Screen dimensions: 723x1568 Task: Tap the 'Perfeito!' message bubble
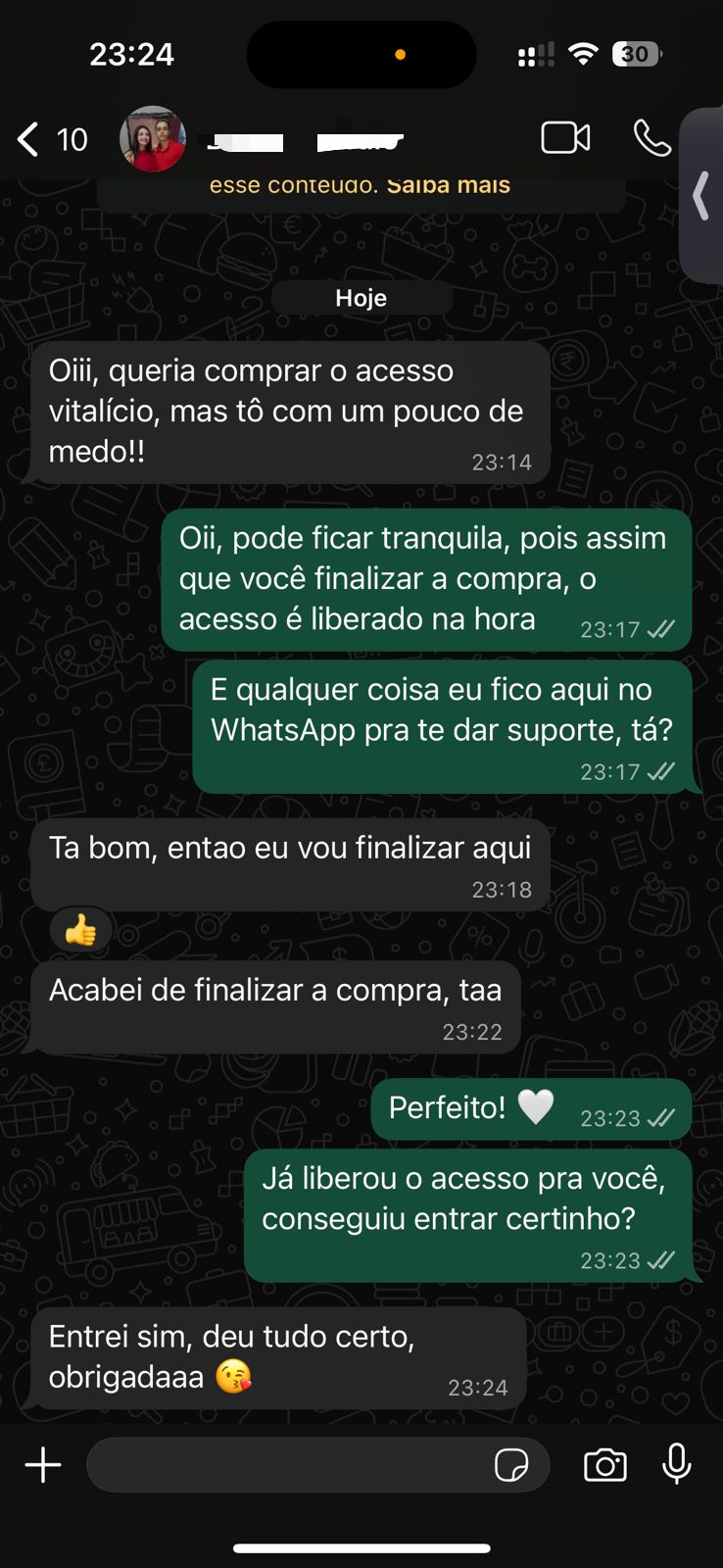coord(530,1107)
